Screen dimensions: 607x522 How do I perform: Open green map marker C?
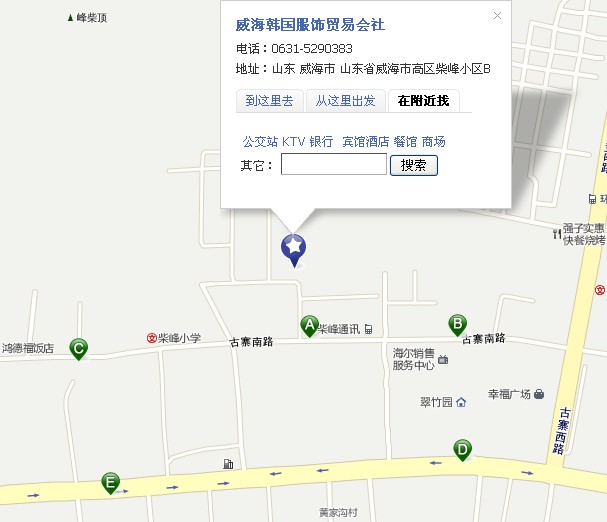point(78,348)
